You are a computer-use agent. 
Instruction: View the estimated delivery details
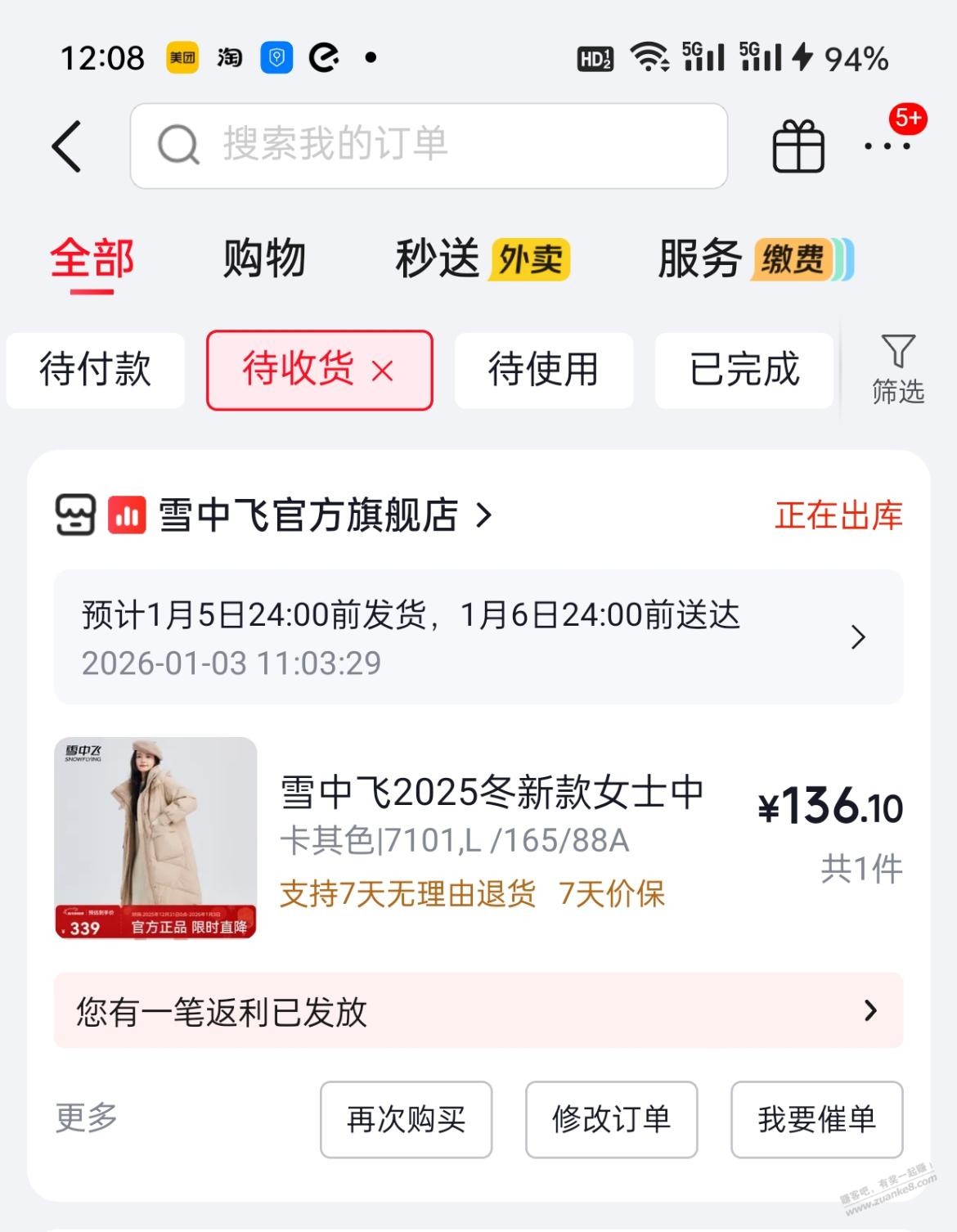coord(478,637)
